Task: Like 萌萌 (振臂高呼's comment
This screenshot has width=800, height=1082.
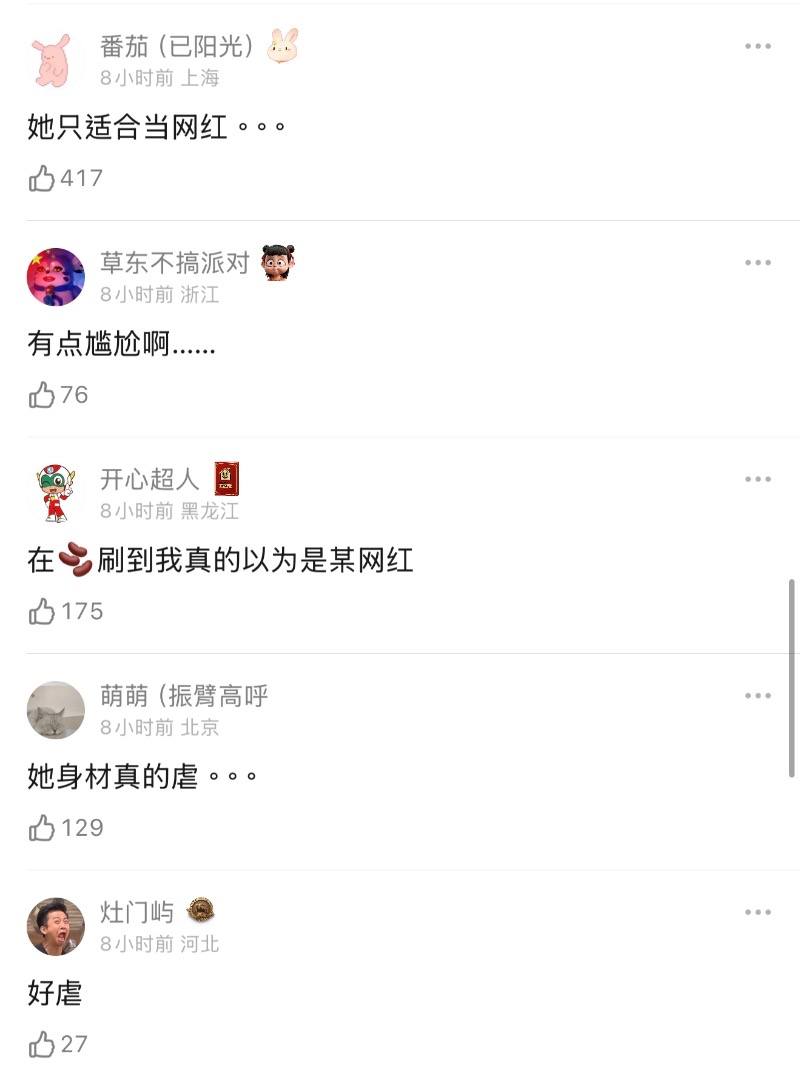Action: [42, 828]
